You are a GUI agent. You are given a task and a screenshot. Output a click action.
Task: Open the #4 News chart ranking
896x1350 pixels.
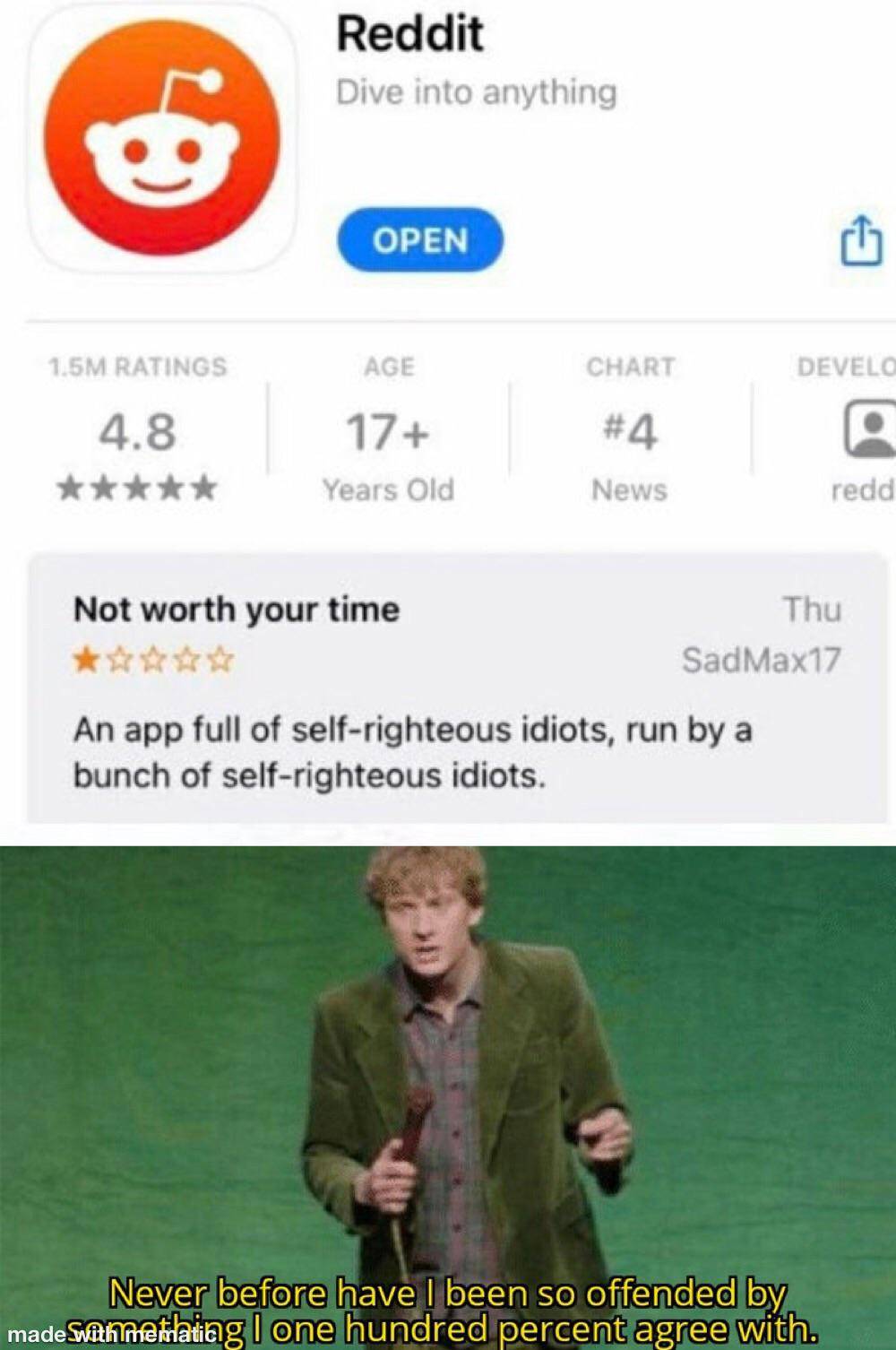(x=629, y=431)
